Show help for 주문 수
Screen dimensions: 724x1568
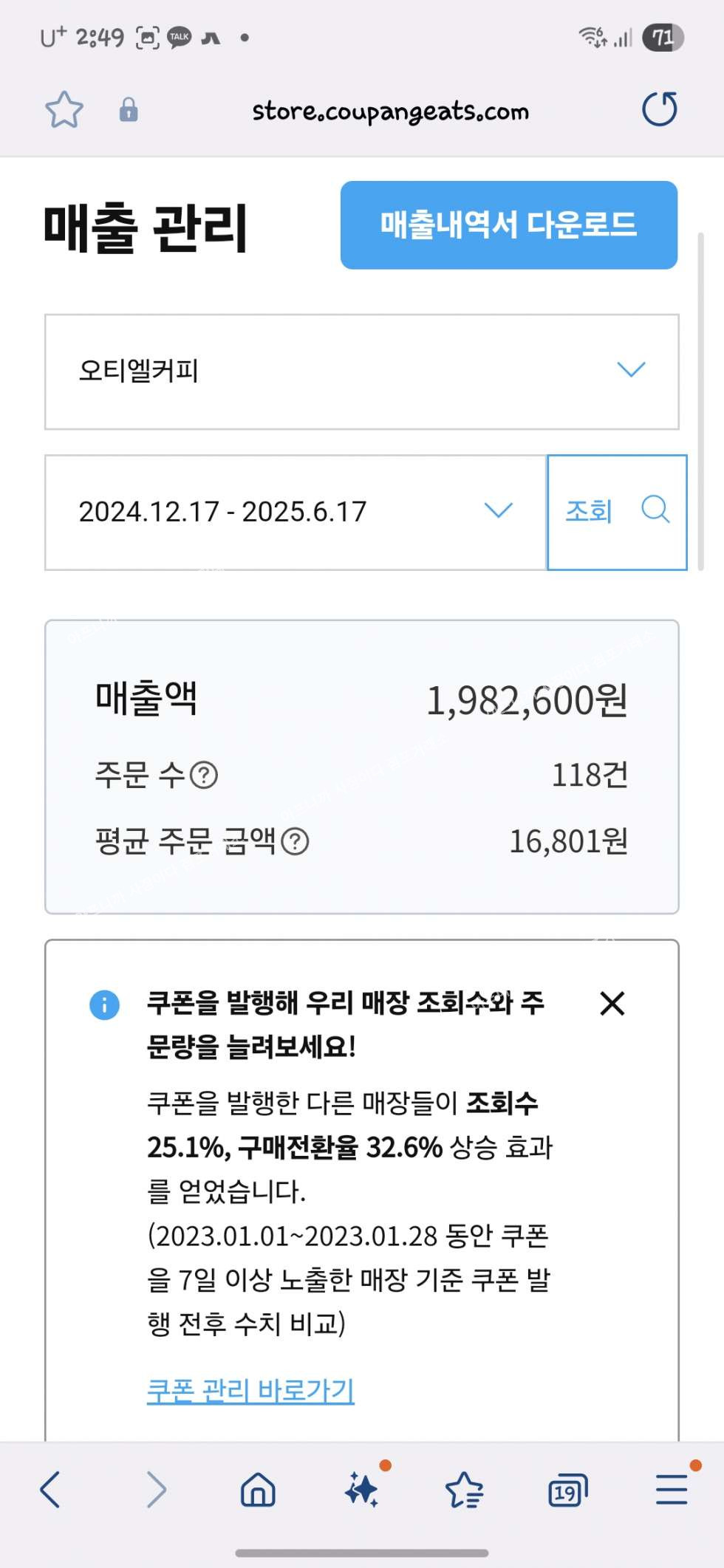tap(204, 776)
